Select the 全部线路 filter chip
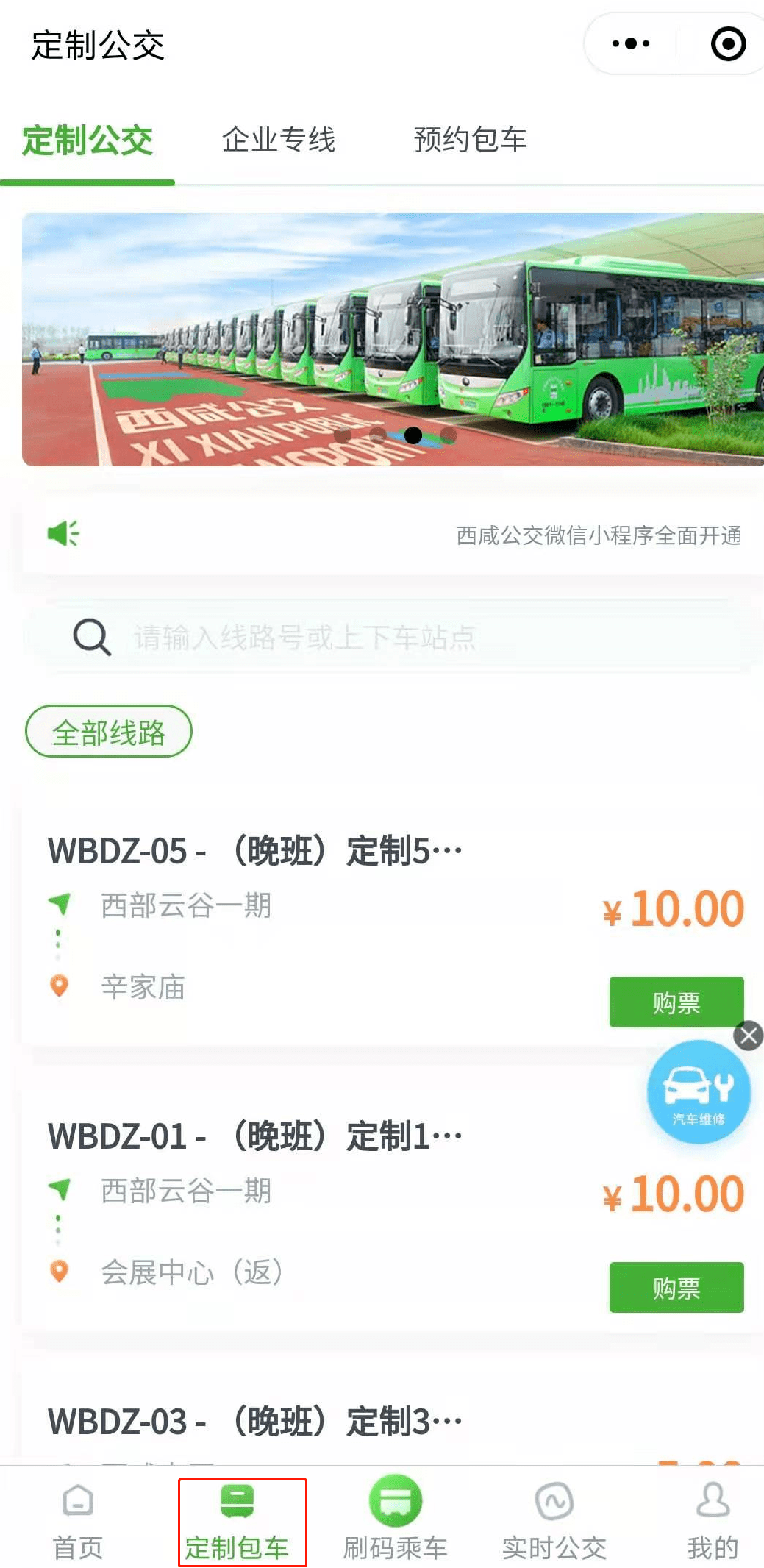 109,732
